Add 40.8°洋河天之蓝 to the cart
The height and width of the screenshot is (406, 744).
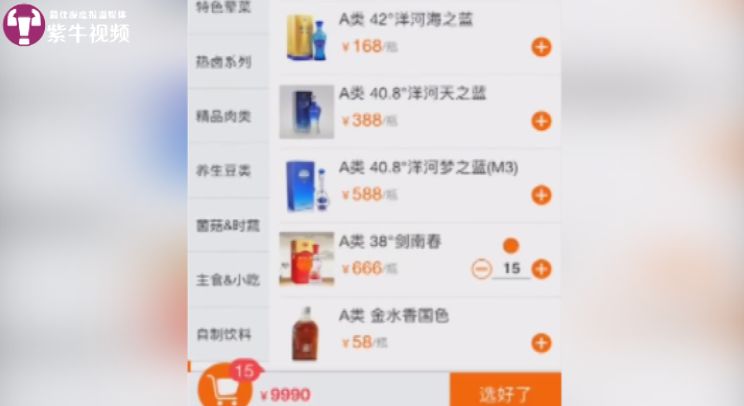coord(541,121)
